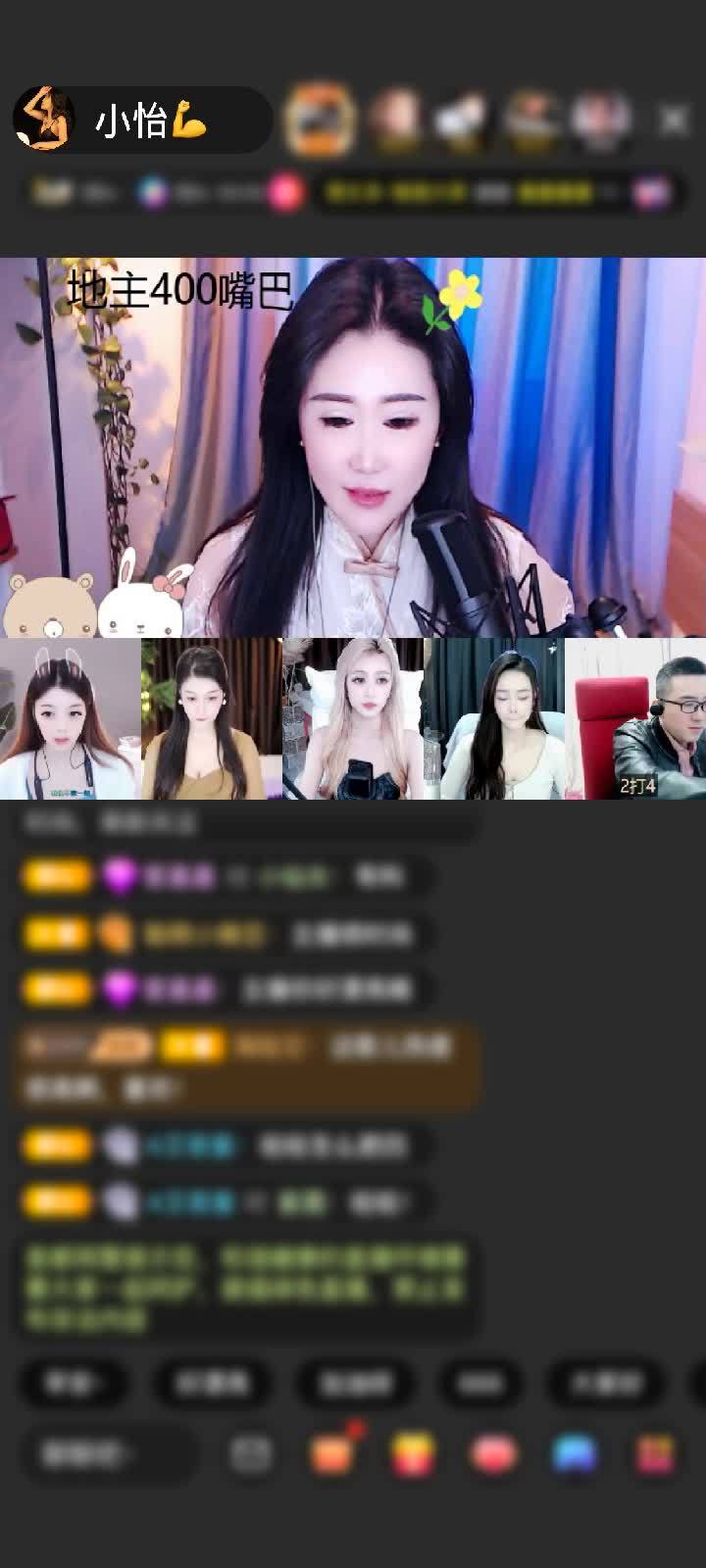This screenshot has height=1568, width=706.
Task: Open the guest with bunny ears
Action: [x=69, y=718]
